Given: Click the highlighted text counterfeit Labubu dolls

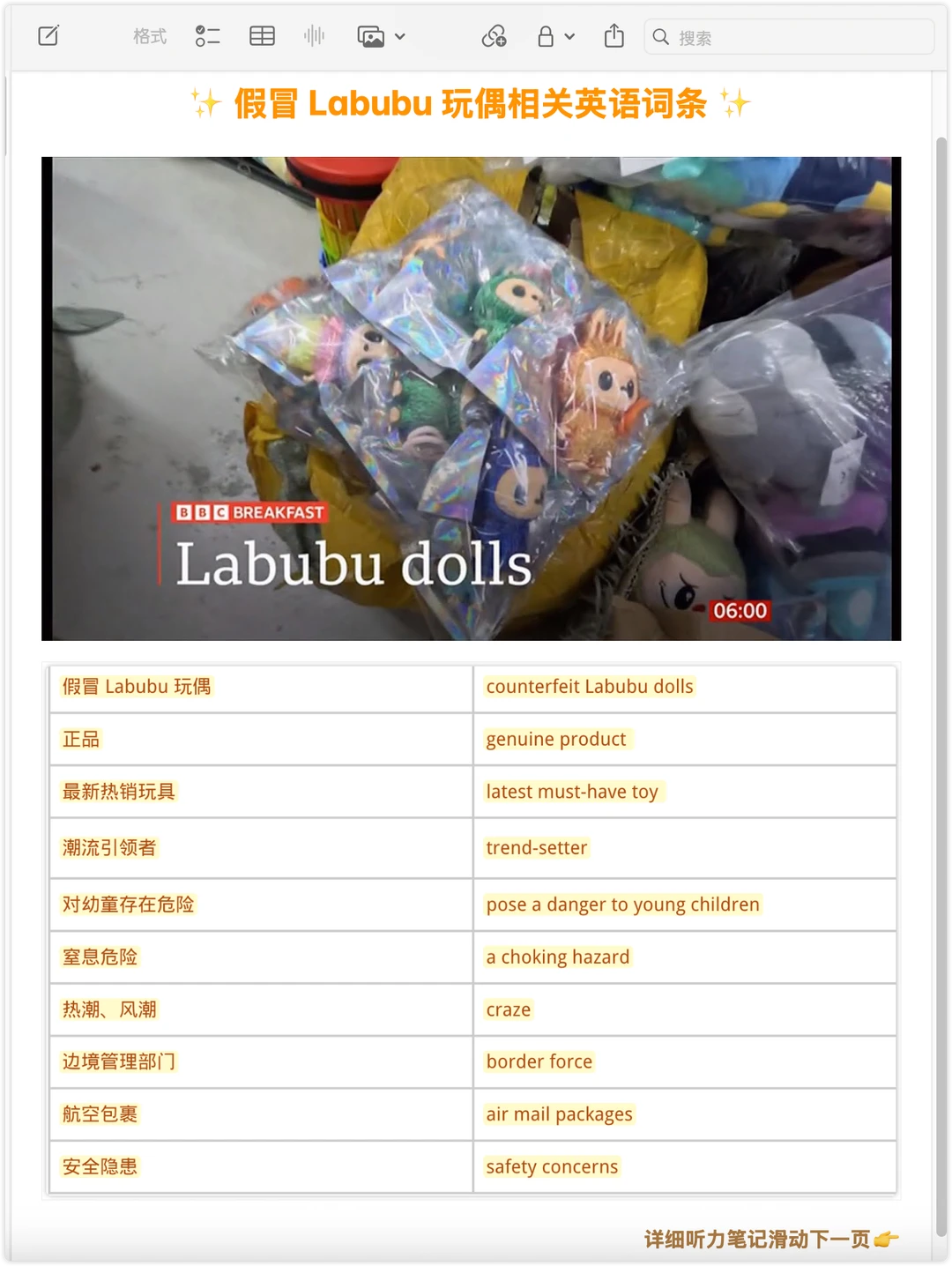Looking at the screenshot, I should [589, 686].
